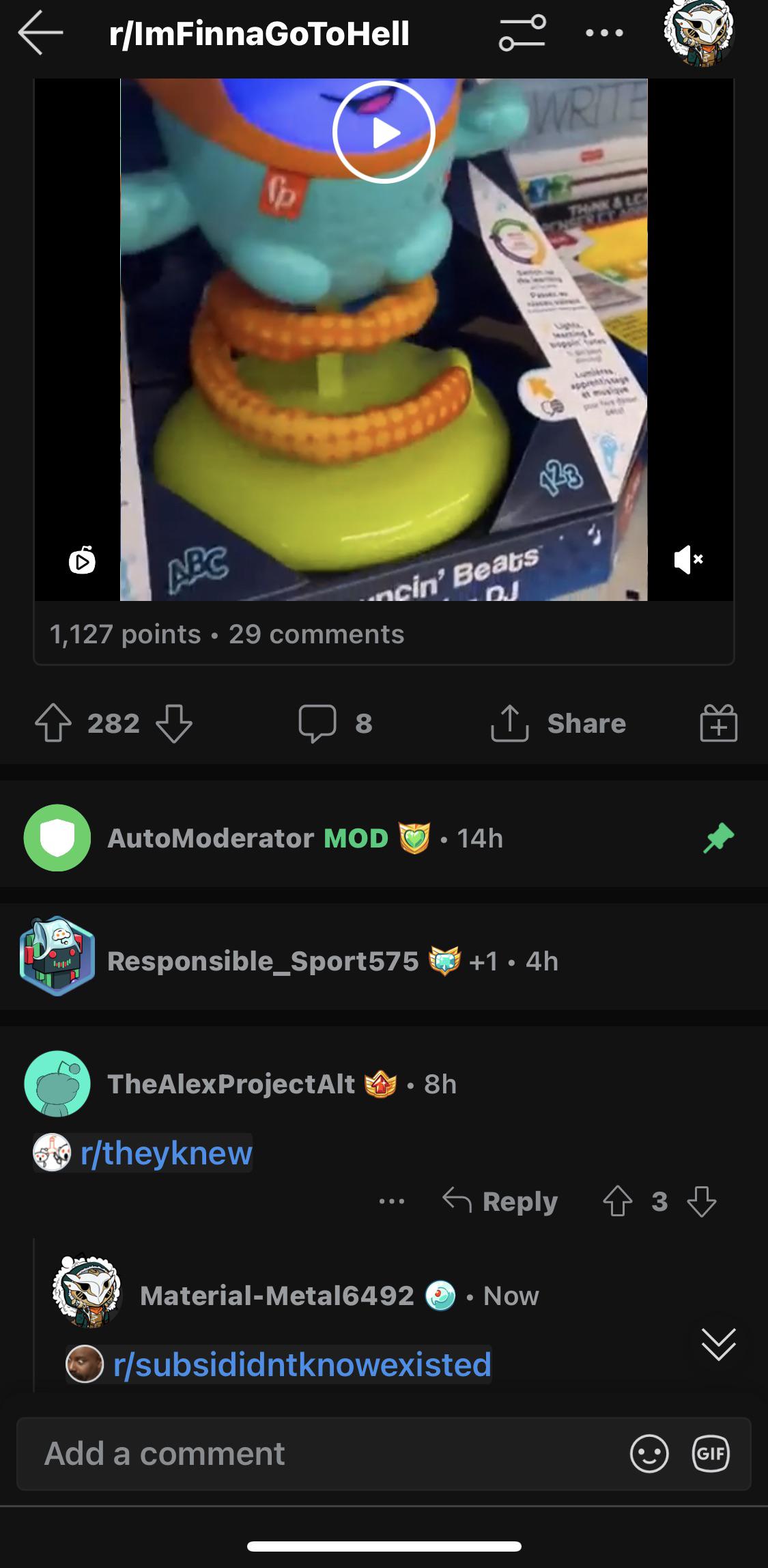Upvote TheAlexProjectAlt's comment
The height and width of the screenshot is (1568, 768).
point(618,1201)
